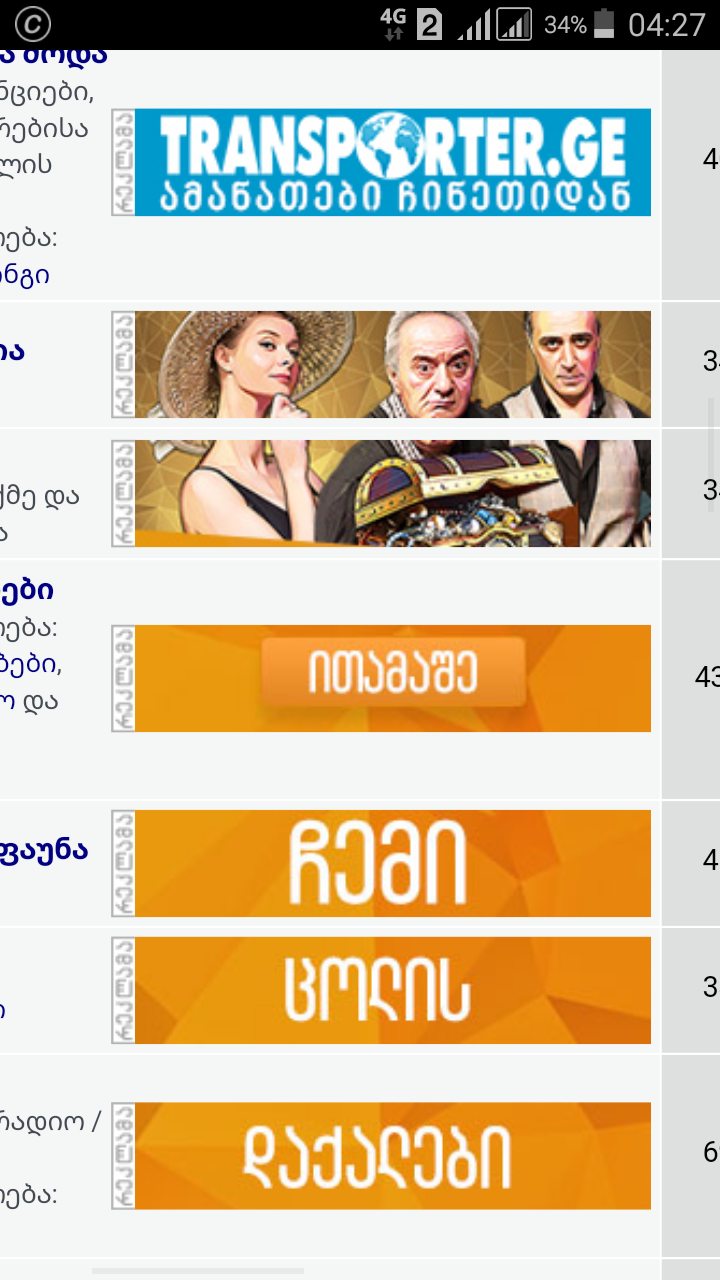Viewport: 720px width, 1280px height.
Task: Open banner with the treasure chest
Action: (x=392, y=493)
